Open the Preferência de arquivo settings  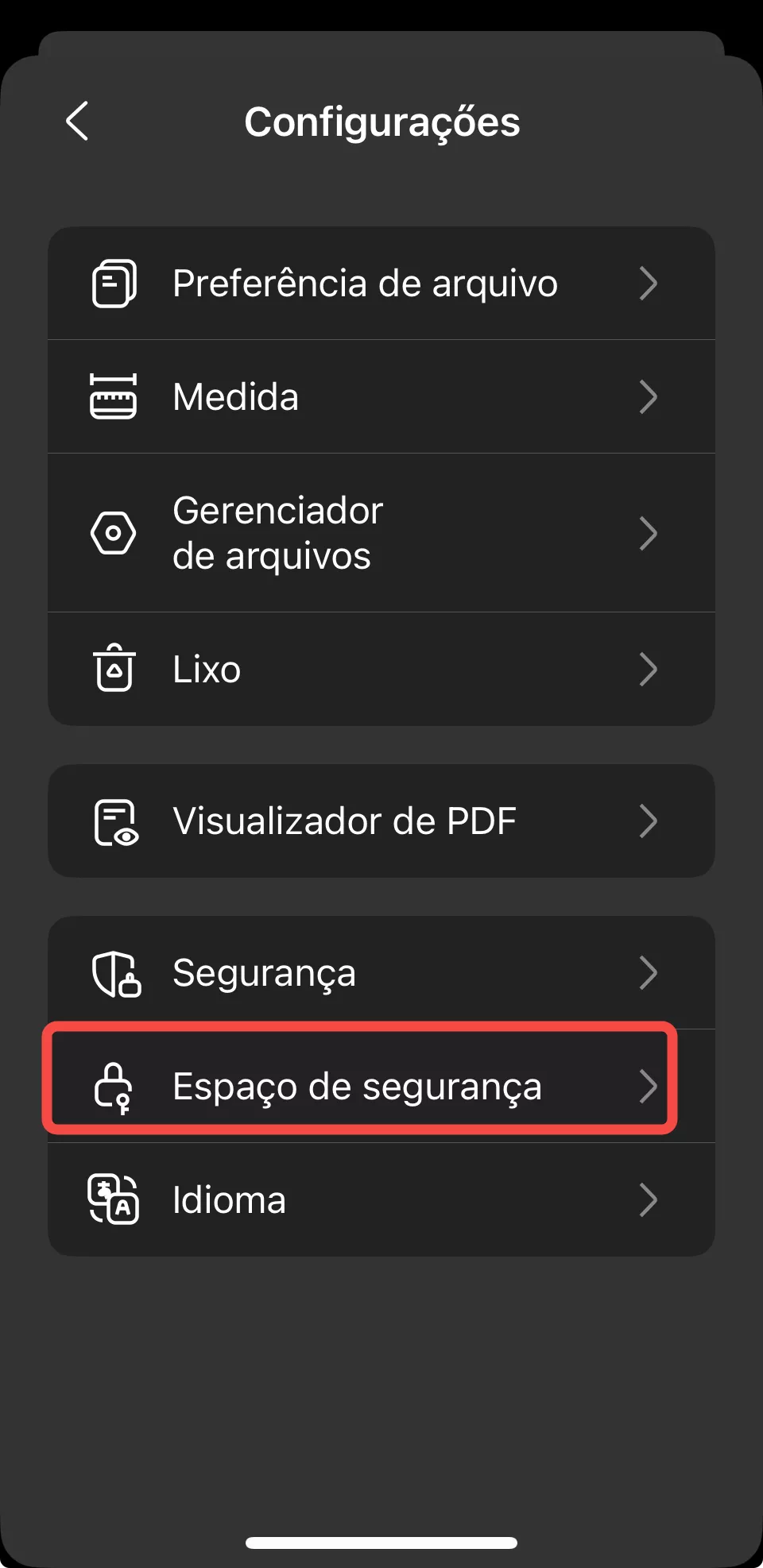point(364,283)
